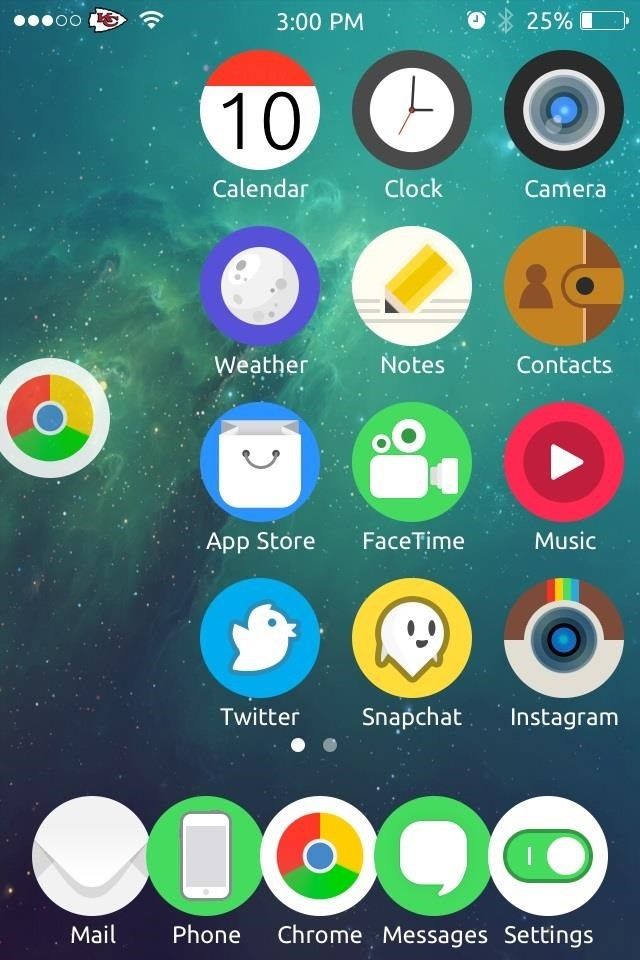640x960 pixels.
Task: Open the Camera app
Action: point(564,110)
